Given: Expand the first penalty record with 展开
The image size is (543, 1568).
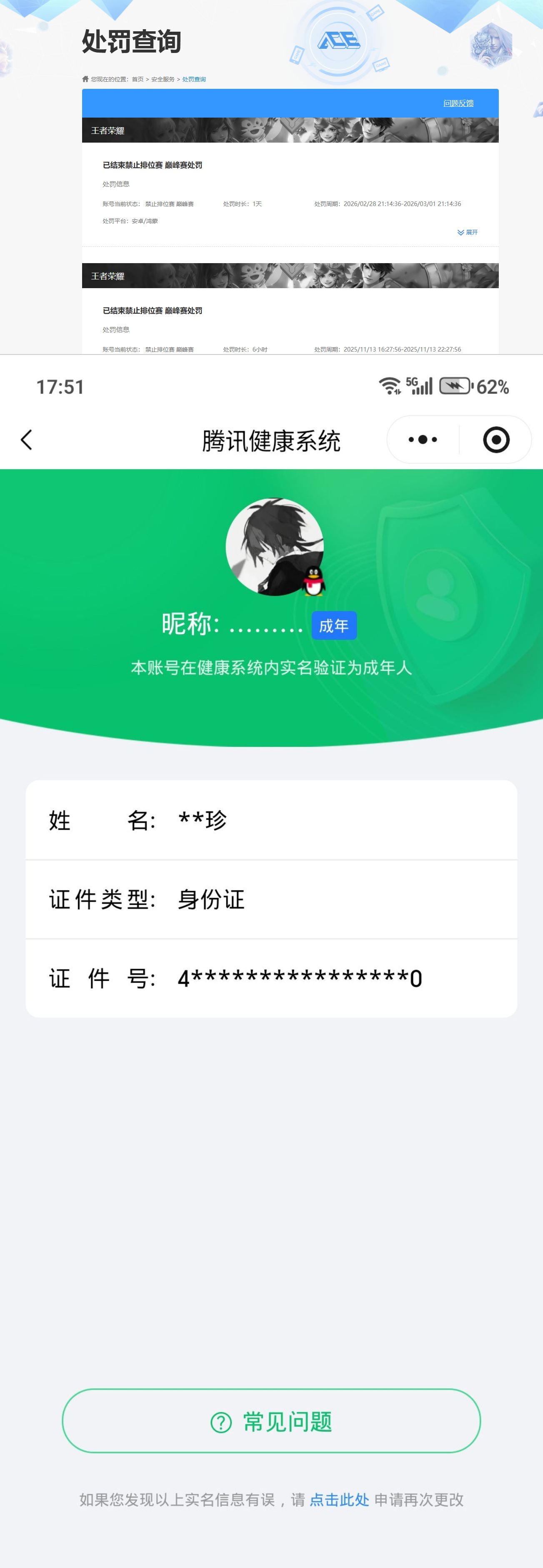Looking at the screenshot, I should coord(468,233).
